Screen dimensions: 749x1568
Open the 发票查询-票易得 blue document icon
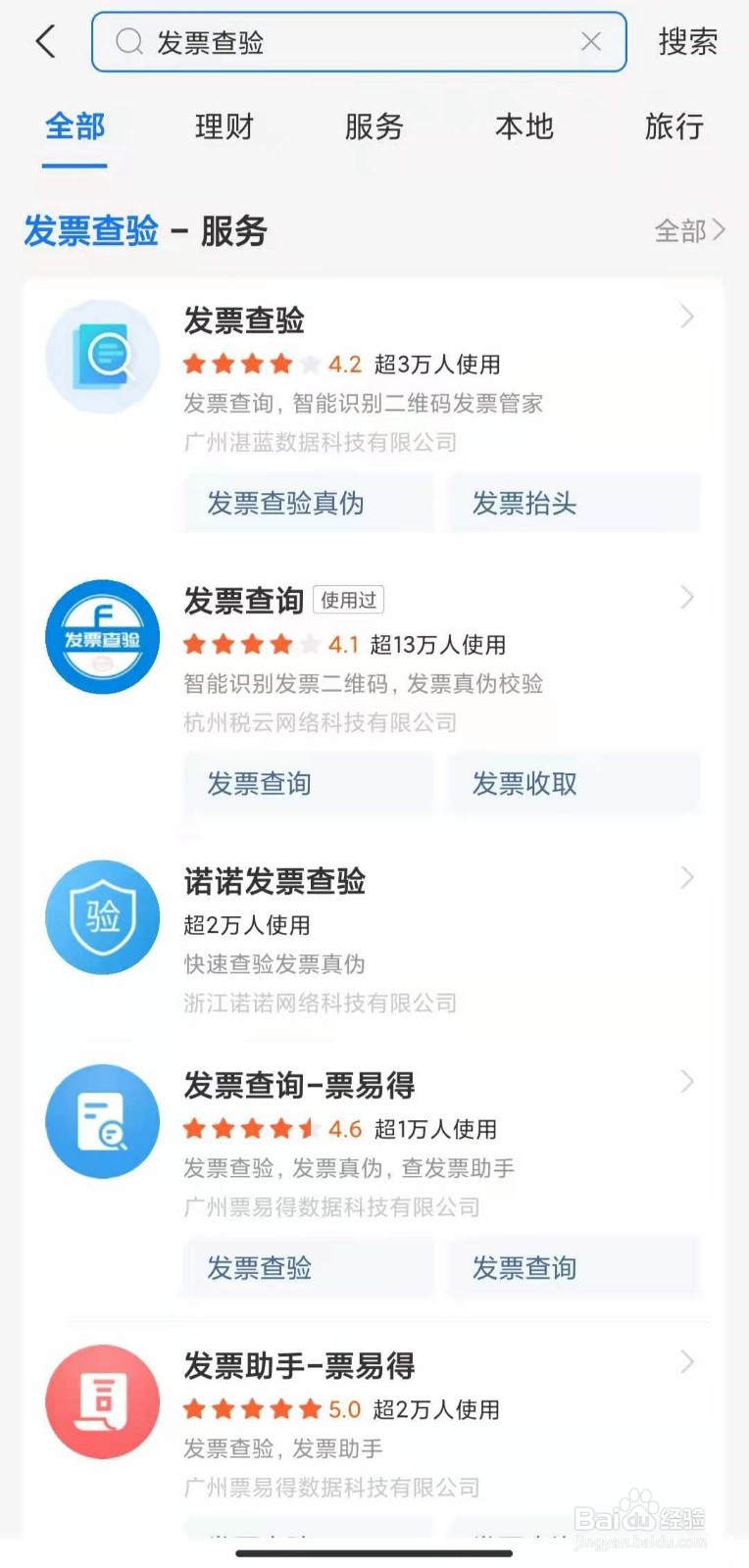coord(102,1121)
